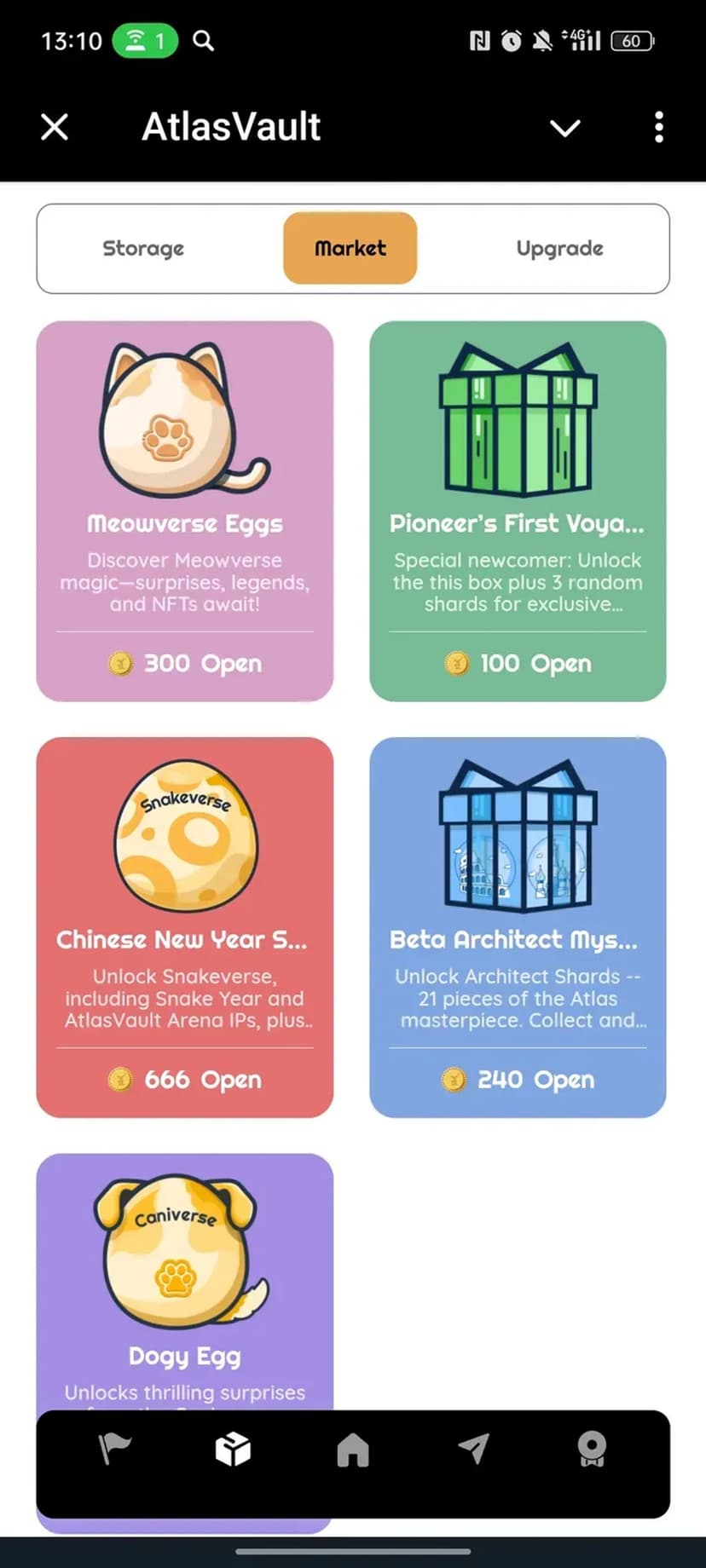Viewport: 706px width, 1568px height.
Task: Switch to the Upgrade tab
Action: [x=559, y=249]
